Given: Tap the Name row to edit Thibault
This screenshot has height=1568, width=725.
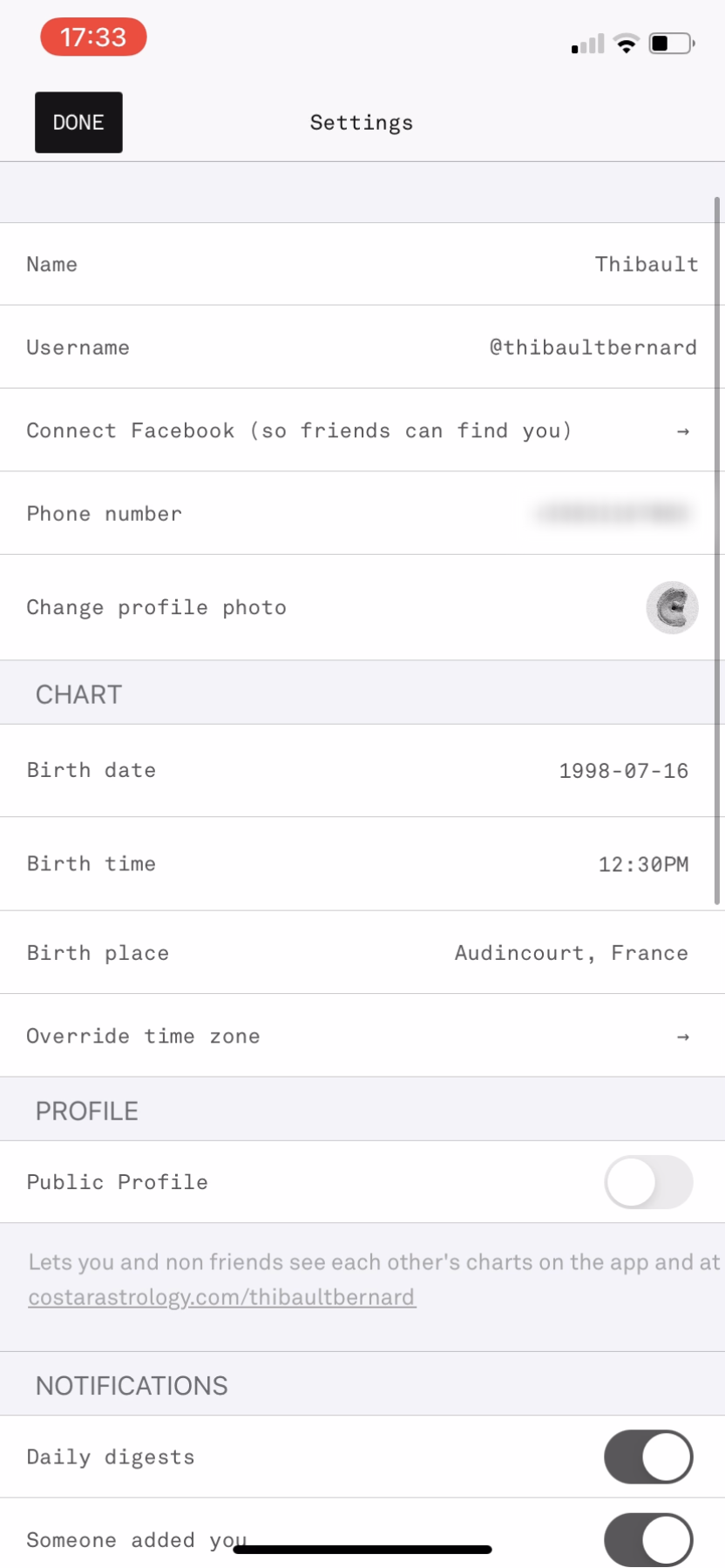Looking at the screenshot, I should [x=362, y=264].
